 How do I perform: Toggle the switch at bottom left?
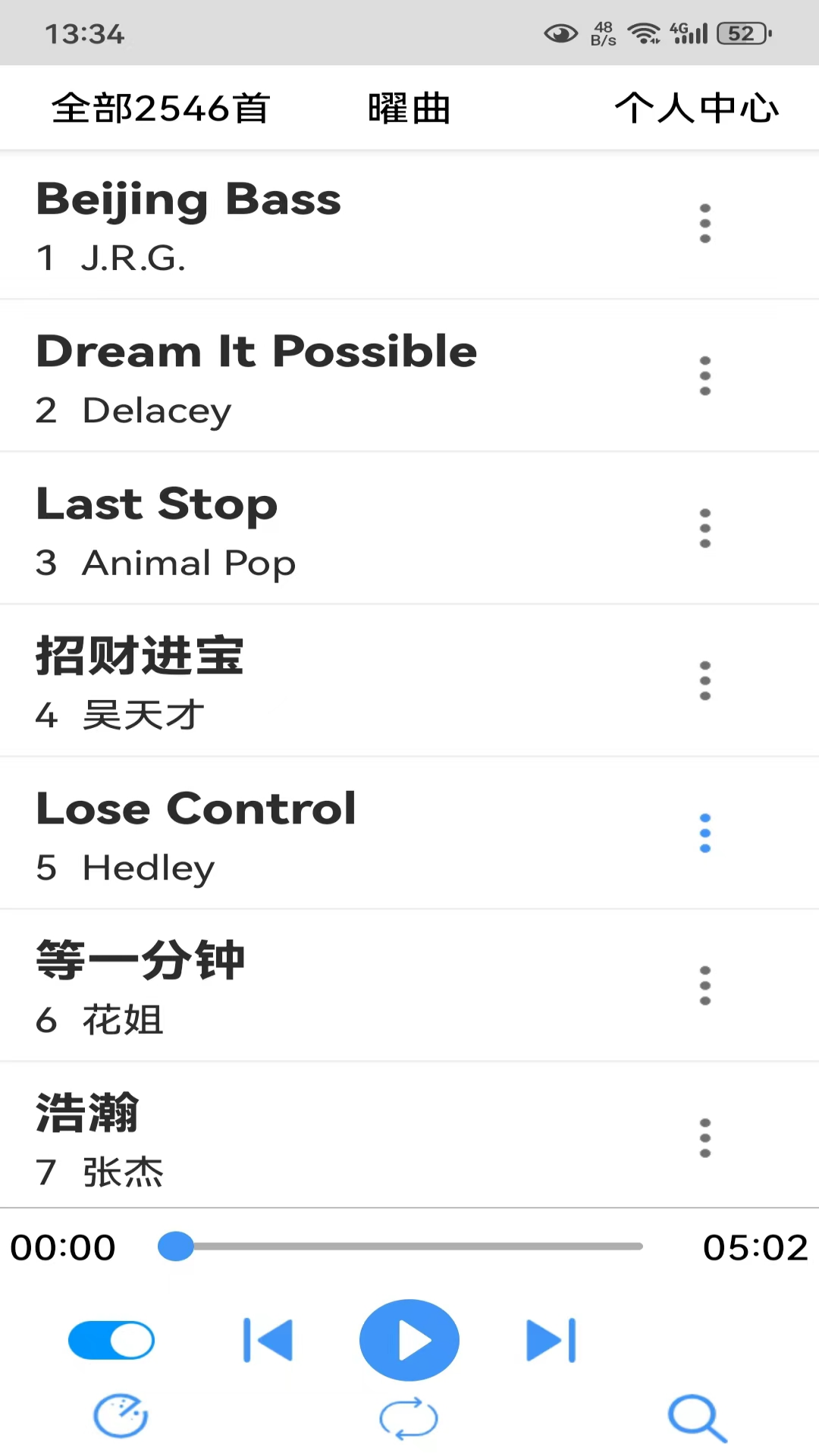pyautogui.click(x=111, y=1339)
